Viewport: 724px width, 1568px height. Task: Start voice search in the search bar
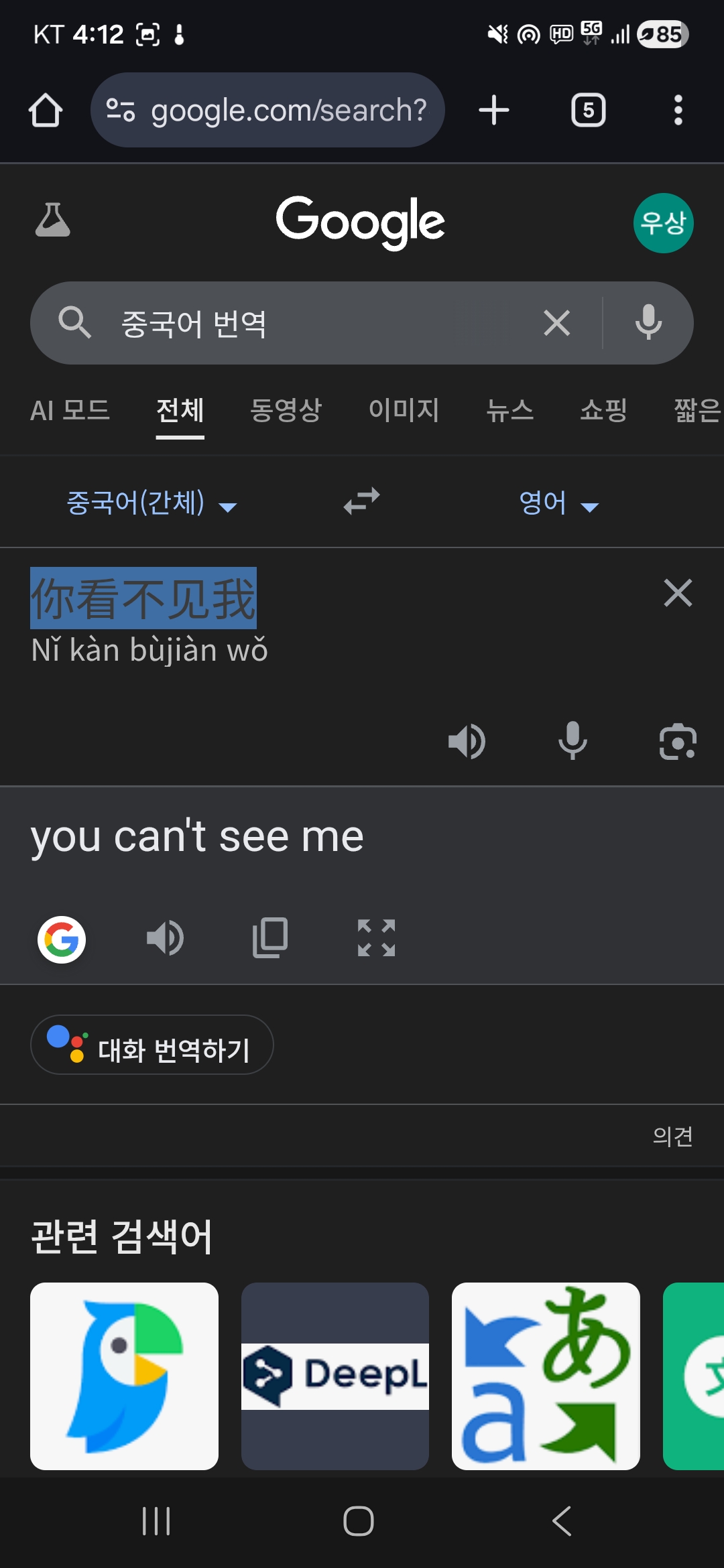tap(648, 323)
